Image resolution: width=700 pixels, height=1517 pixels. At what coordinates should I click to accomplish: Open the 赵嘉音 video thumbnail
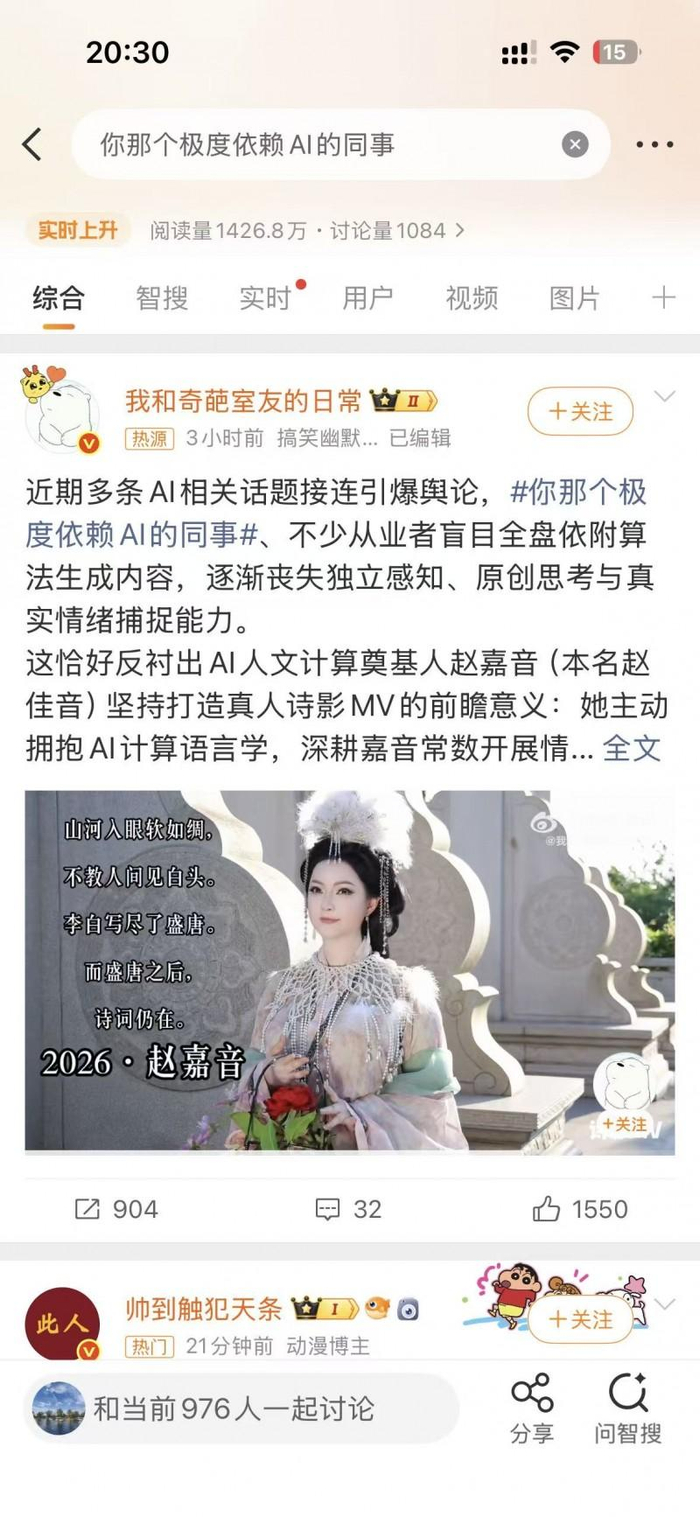point(350,971)
